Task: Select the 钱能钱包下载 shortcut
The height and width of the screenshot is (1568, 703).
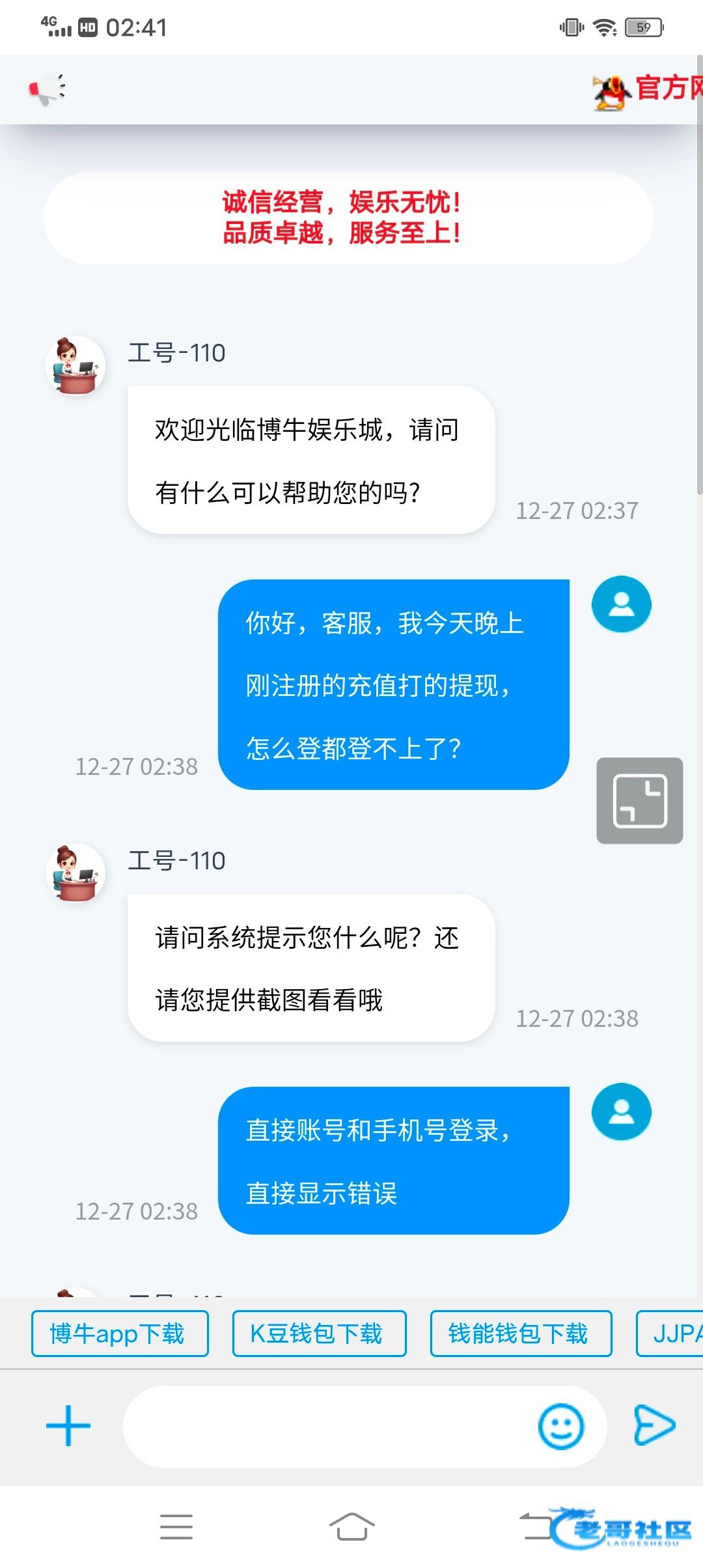Action: pos(521,1334)
